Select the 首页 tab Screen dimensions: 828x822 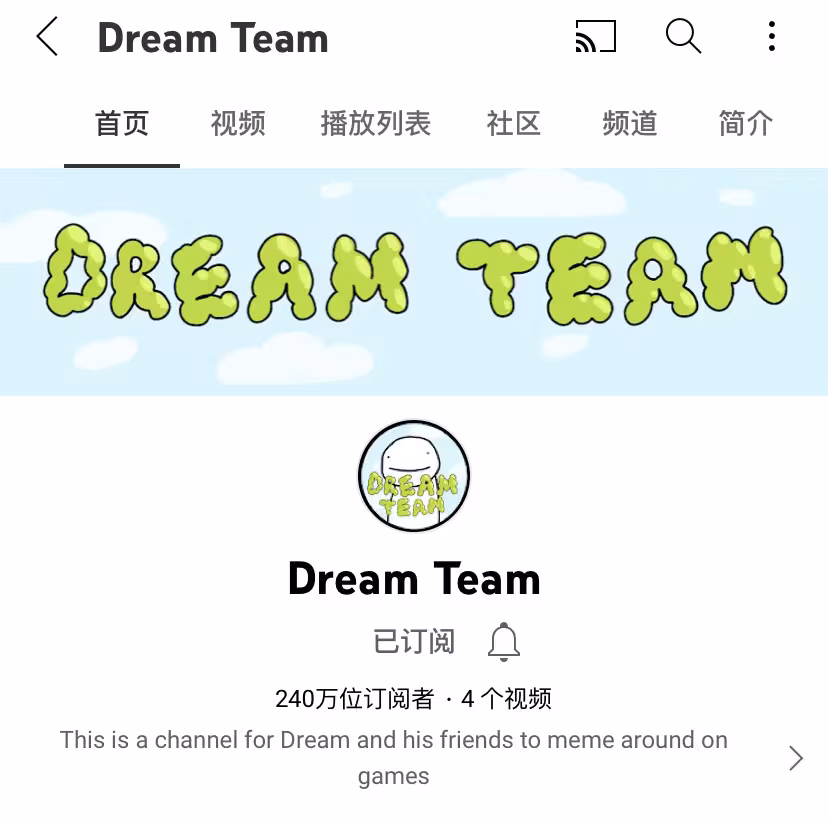122,124
